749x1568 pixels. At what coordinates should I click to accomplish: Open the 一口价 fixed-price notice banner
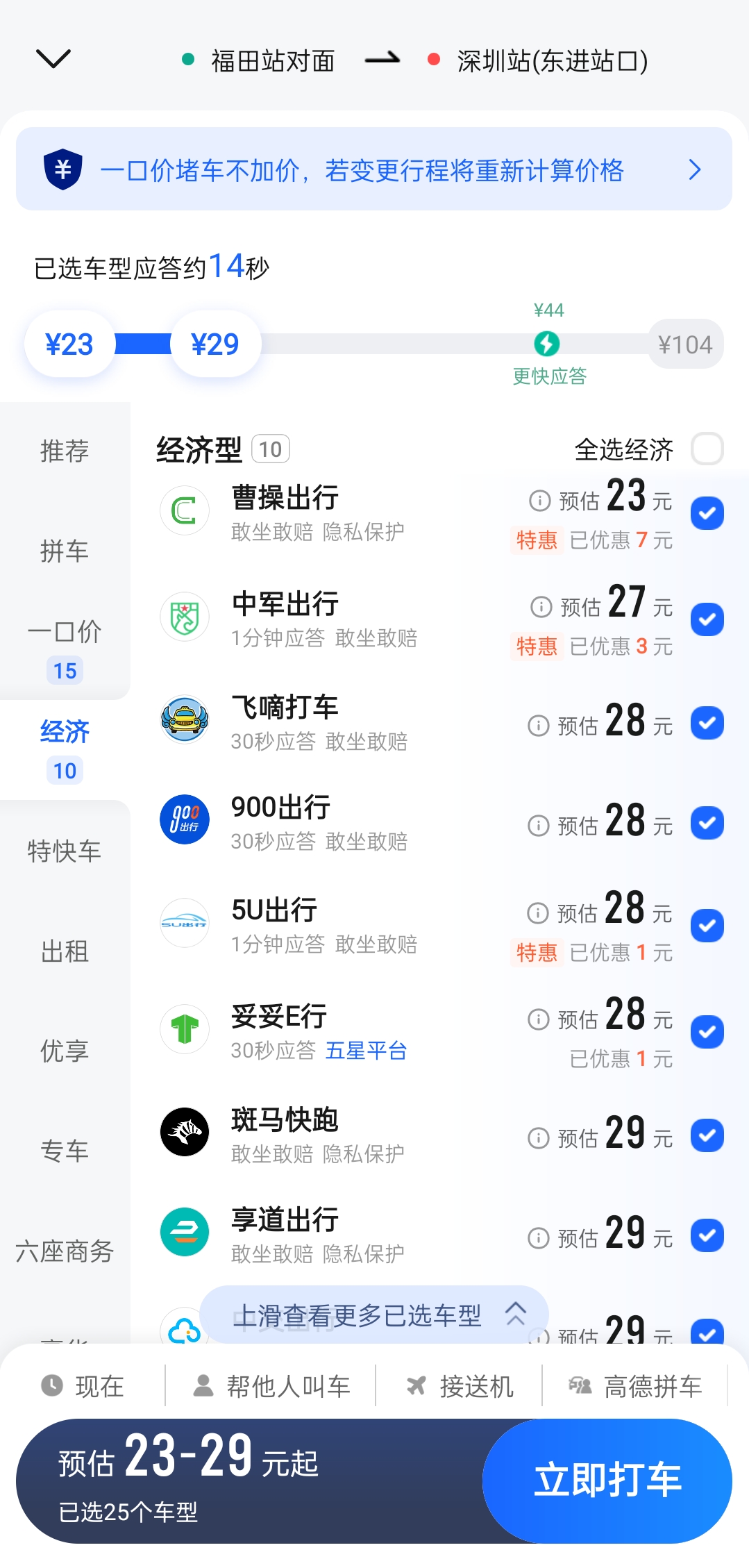(x=373, y=169)
